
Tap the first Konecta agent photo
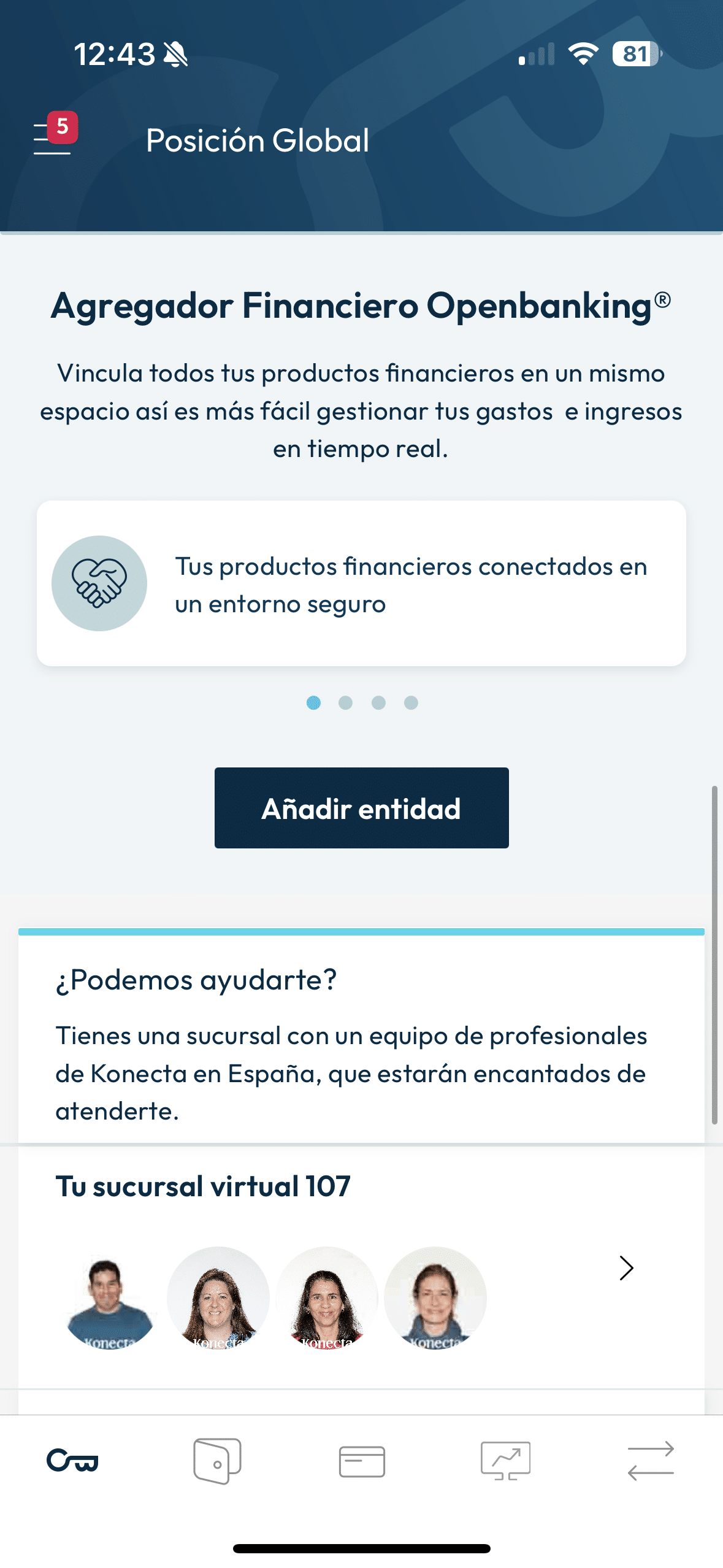pyautogui.click(x=110, y=1299)
